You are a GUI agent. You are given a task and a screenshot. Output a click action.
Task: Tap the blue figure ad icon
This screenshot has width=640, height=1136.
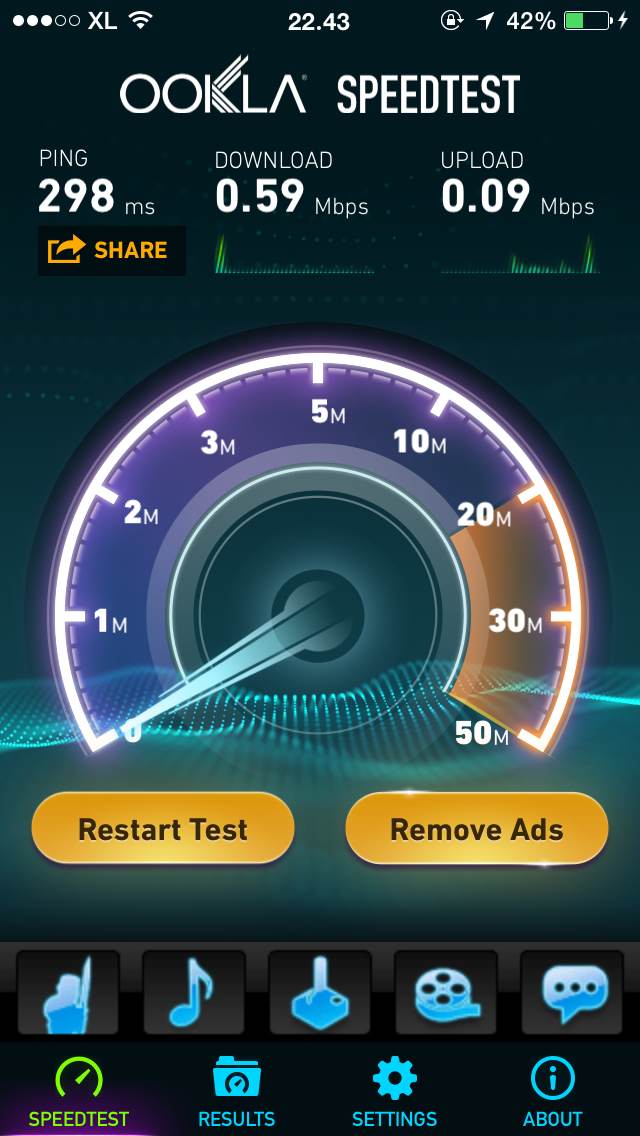[x=68, y=992]
